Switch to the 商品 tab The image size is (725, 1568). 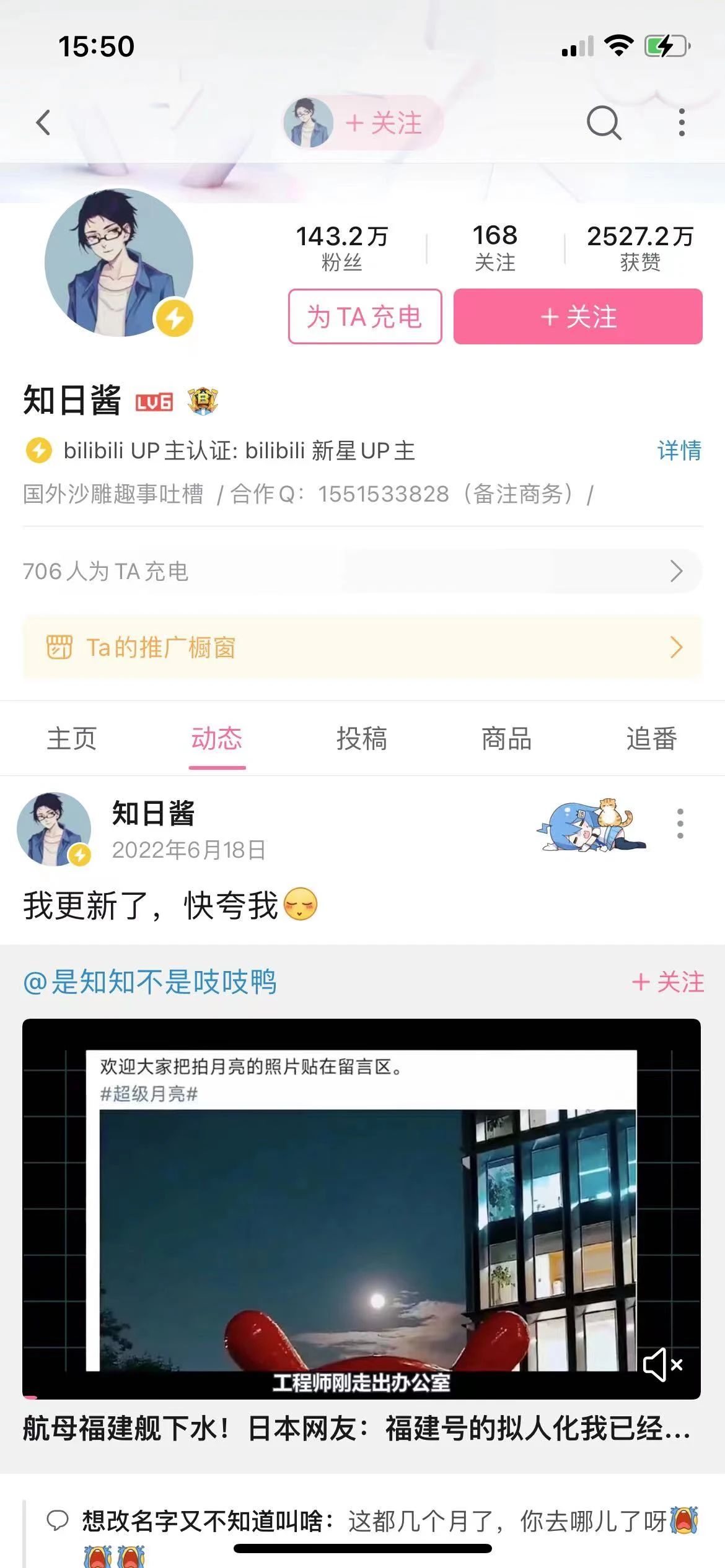click(x=507, y=739)
